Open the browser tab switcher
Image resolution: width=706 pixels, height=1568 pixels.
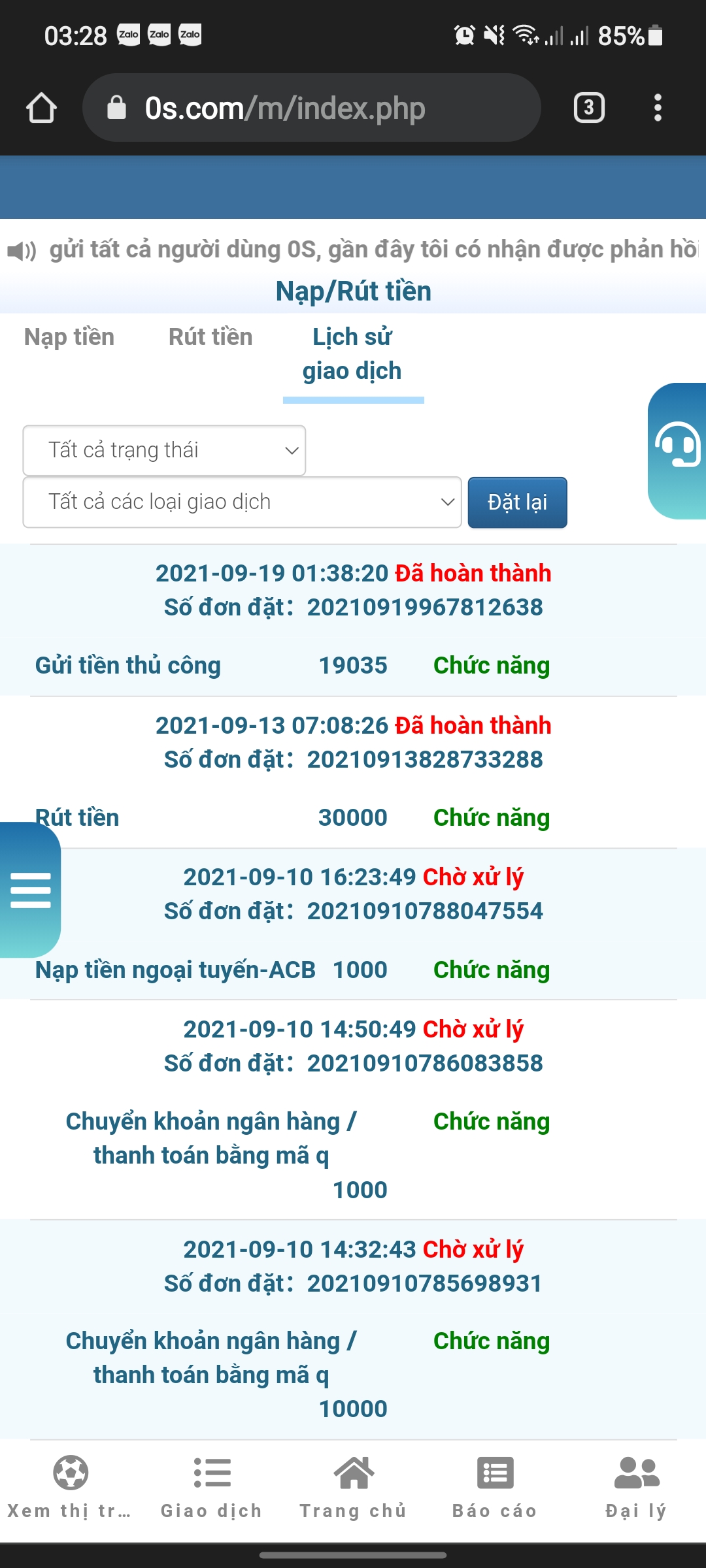pos(588,108)
